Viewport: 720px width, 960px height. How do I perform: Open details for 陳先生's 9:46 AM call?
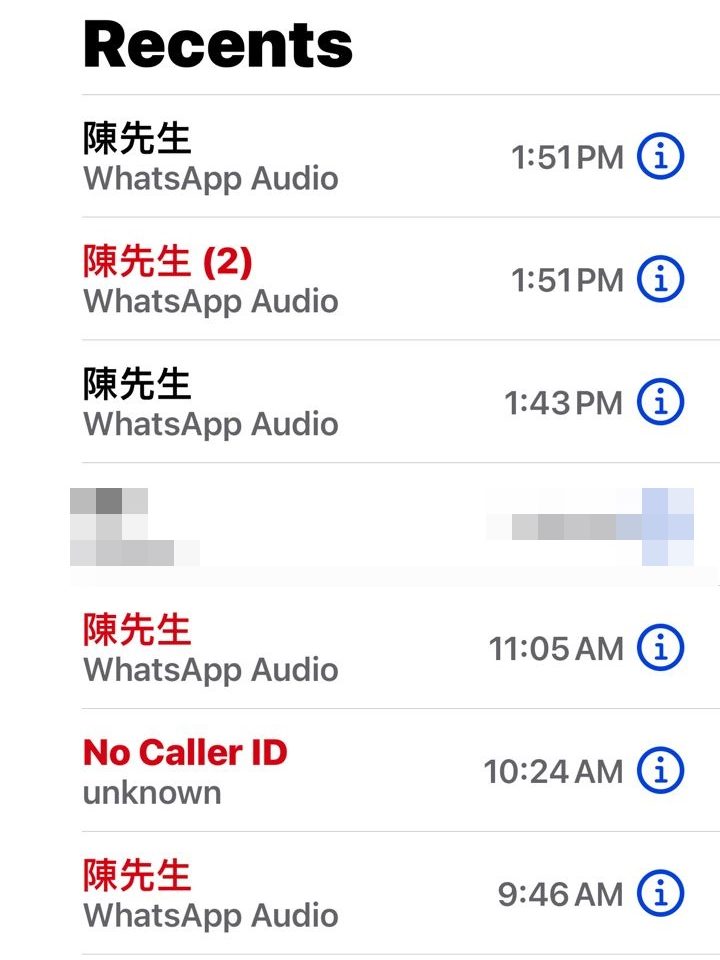click(662, 894)
